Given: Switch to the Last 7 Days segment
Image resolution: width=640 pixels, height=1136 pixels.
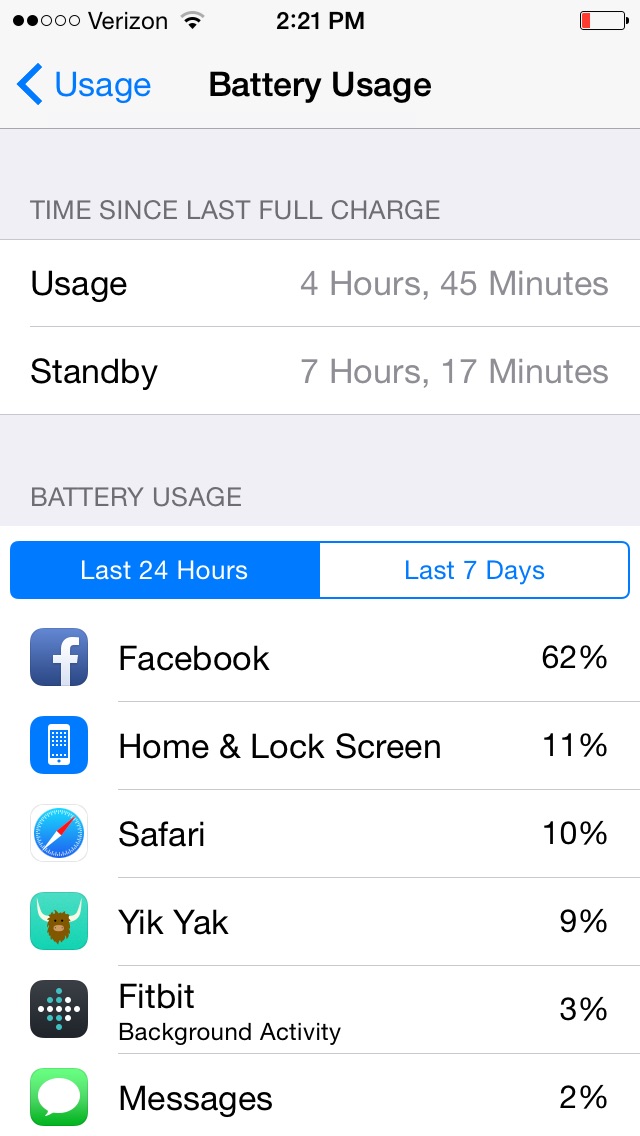Looking at the screenshot, I should tap(474, 570).
